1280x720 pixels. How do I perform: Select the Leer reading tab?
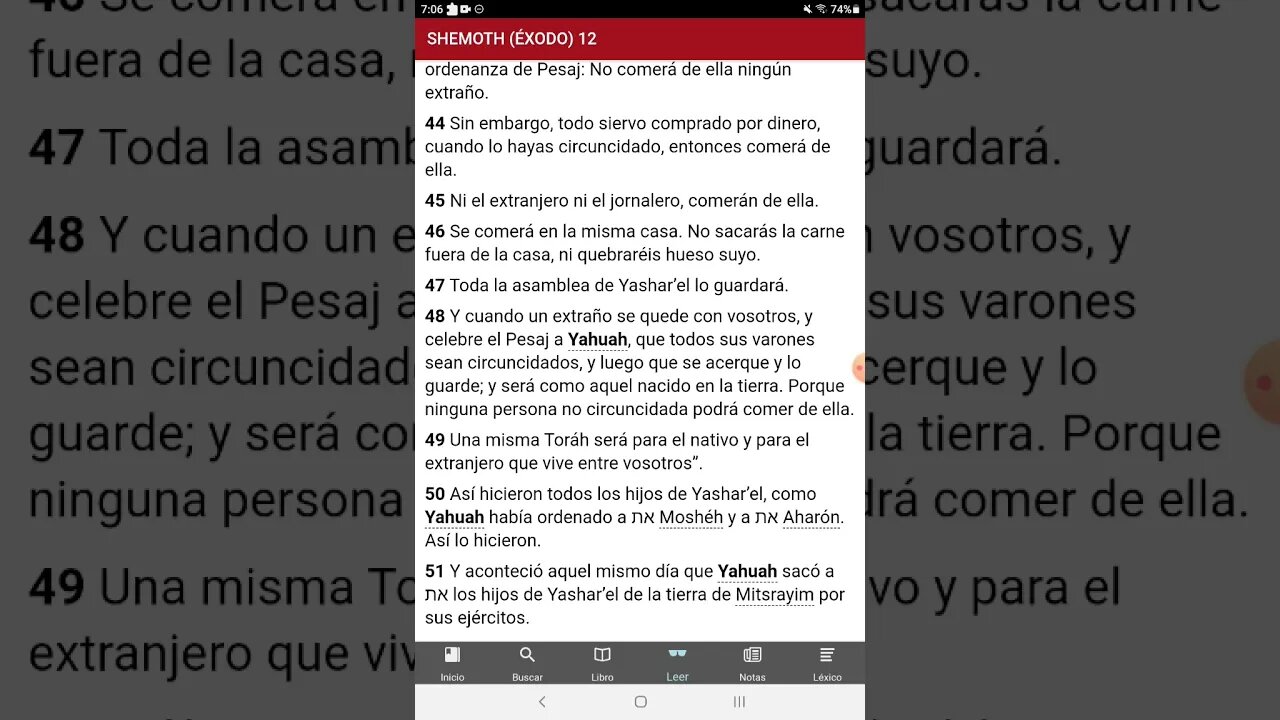click(x=677, y=663)
